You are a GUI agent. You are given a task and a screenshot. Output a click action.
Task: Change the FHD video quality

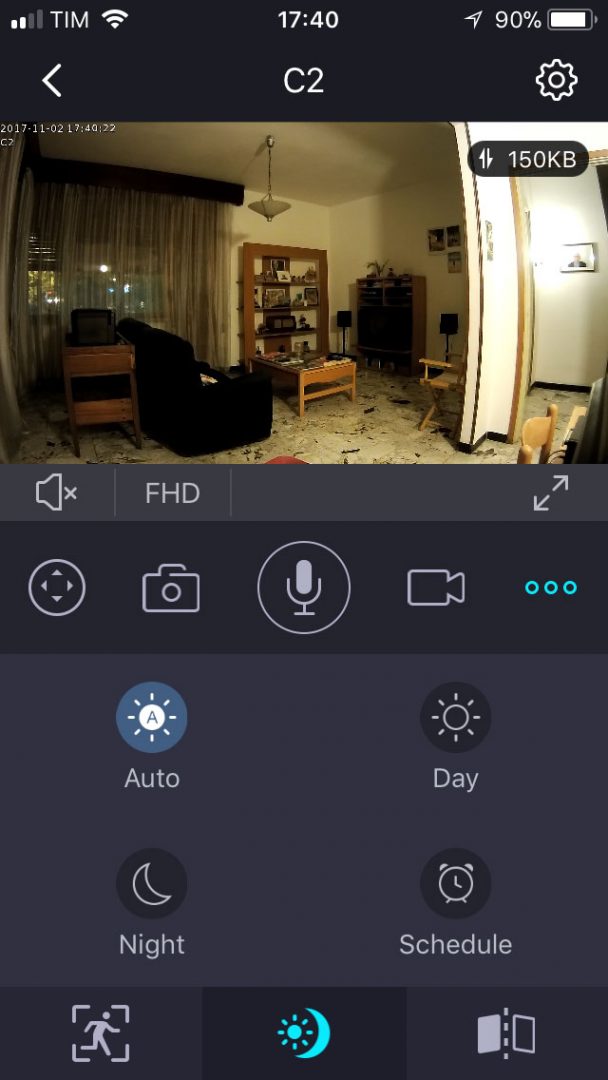(172, 493)
